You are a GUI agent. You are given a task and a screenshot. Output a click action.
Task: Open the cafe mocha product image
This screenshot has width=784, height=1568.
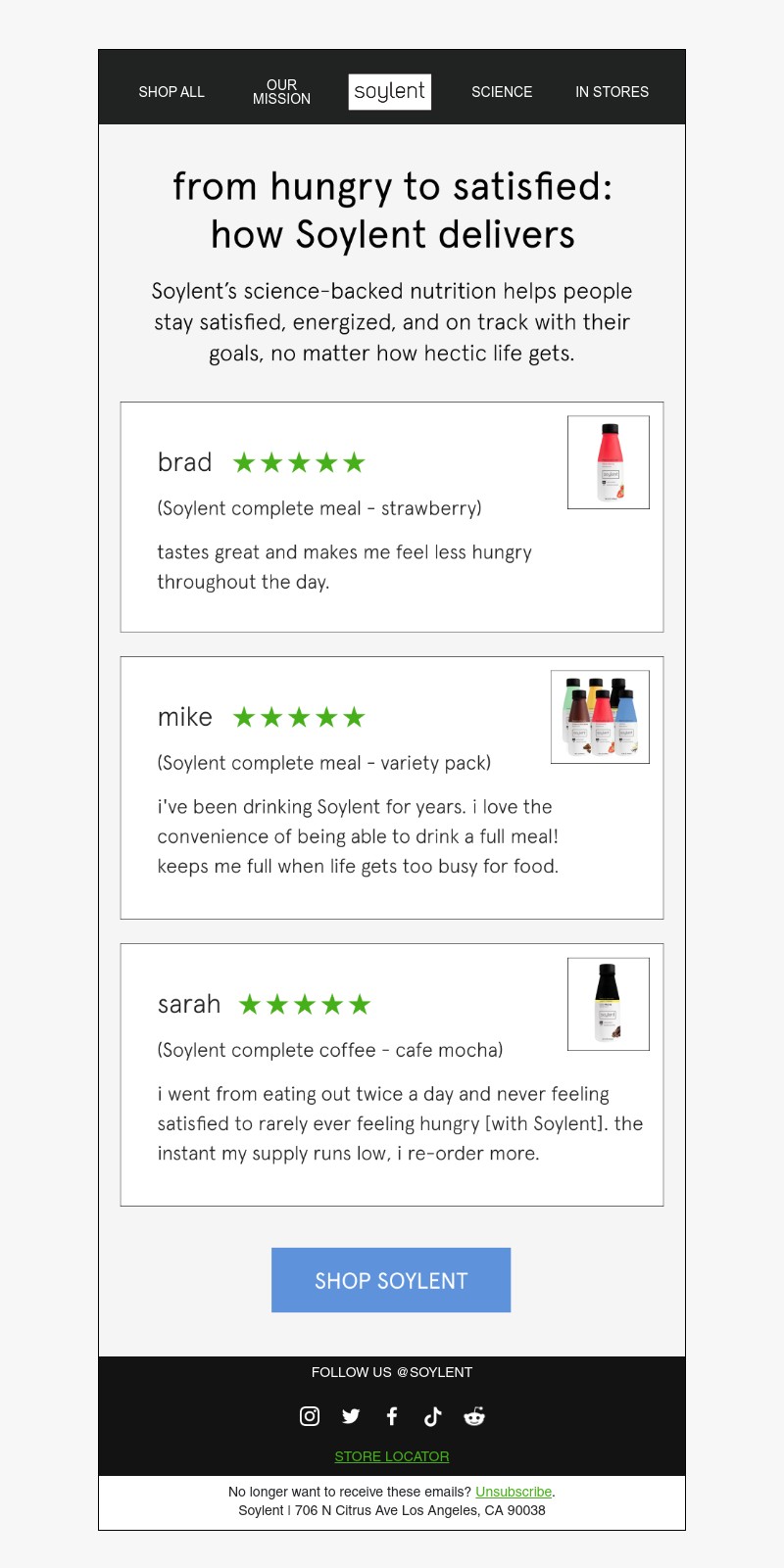pyautogui.click(x=609, y=1004)
